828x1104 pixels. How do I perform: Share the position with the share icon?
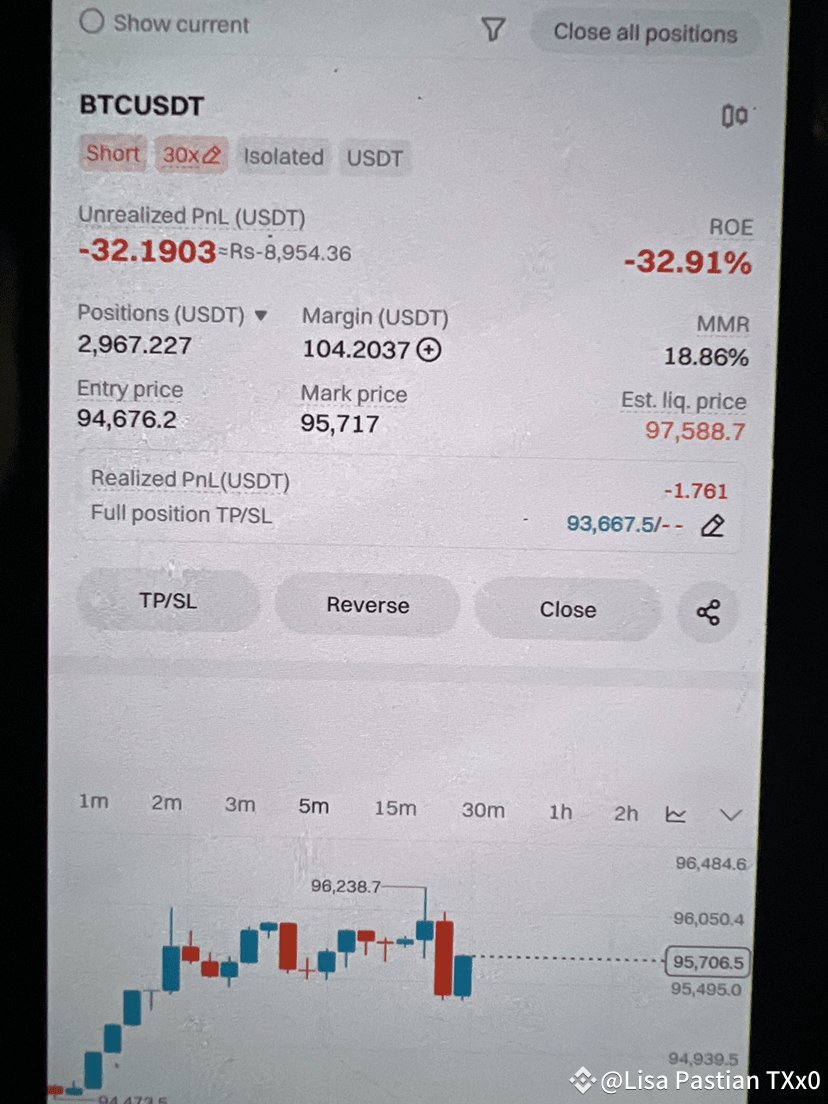[x=708, y=610]
